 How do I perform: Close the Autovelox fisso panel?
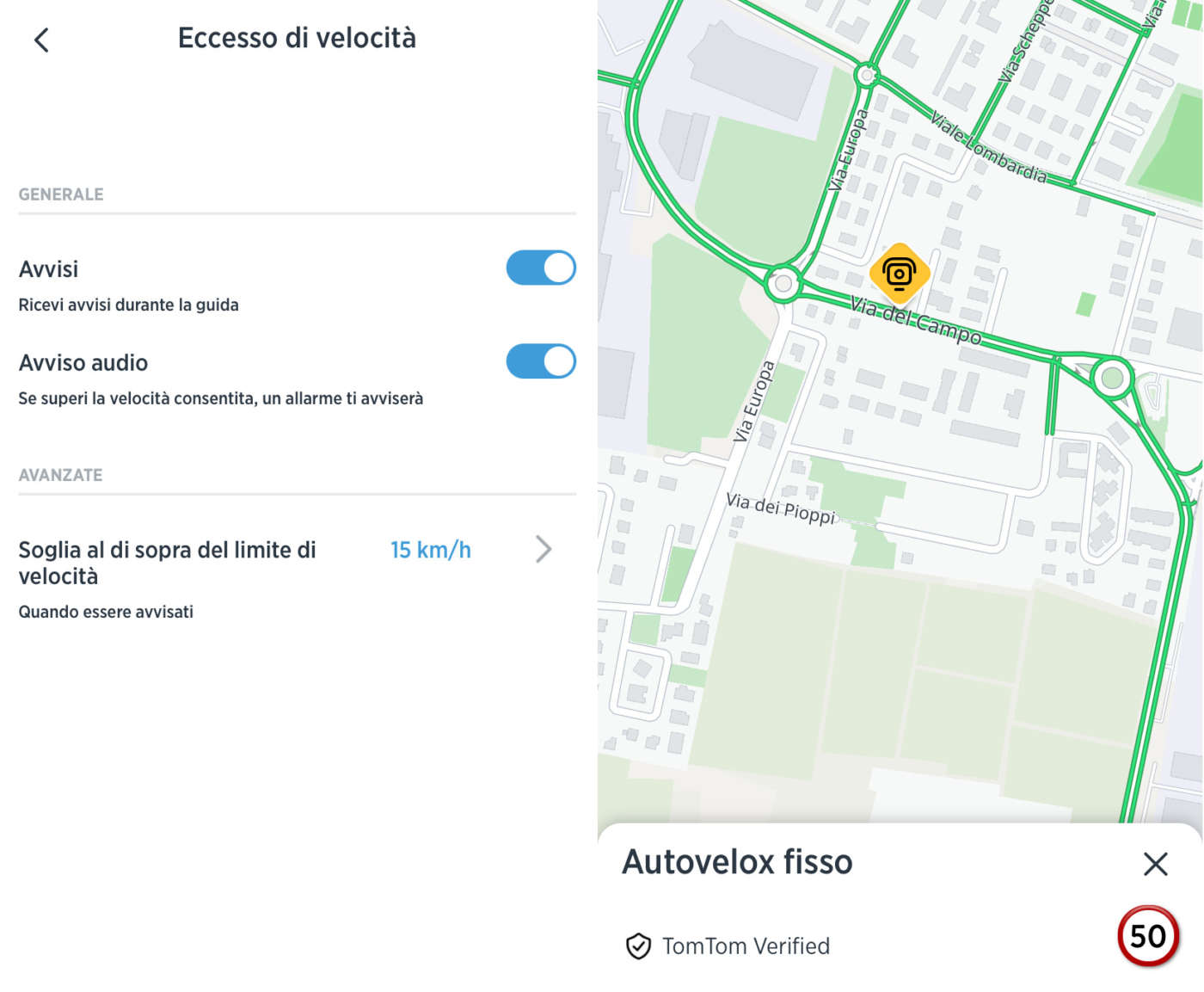pos(1155,863)
